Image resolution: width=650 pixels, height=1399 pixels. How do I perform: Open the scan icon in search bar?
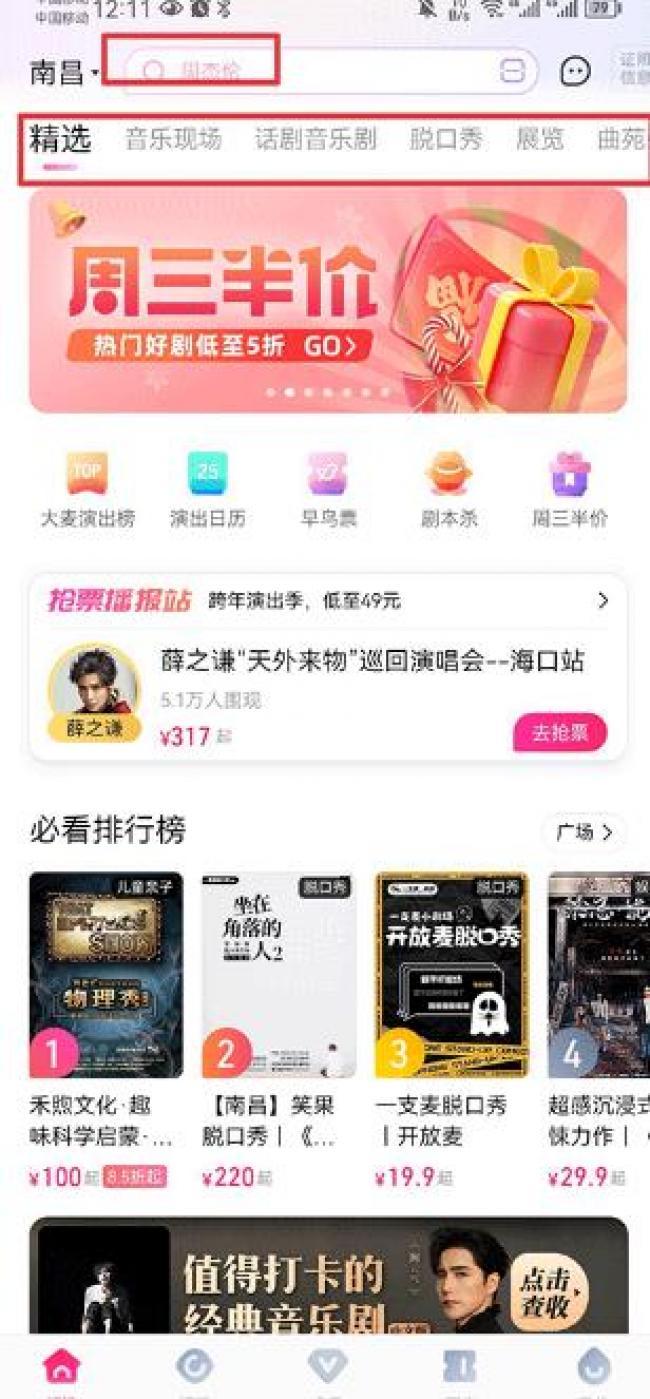pos(511,71)
